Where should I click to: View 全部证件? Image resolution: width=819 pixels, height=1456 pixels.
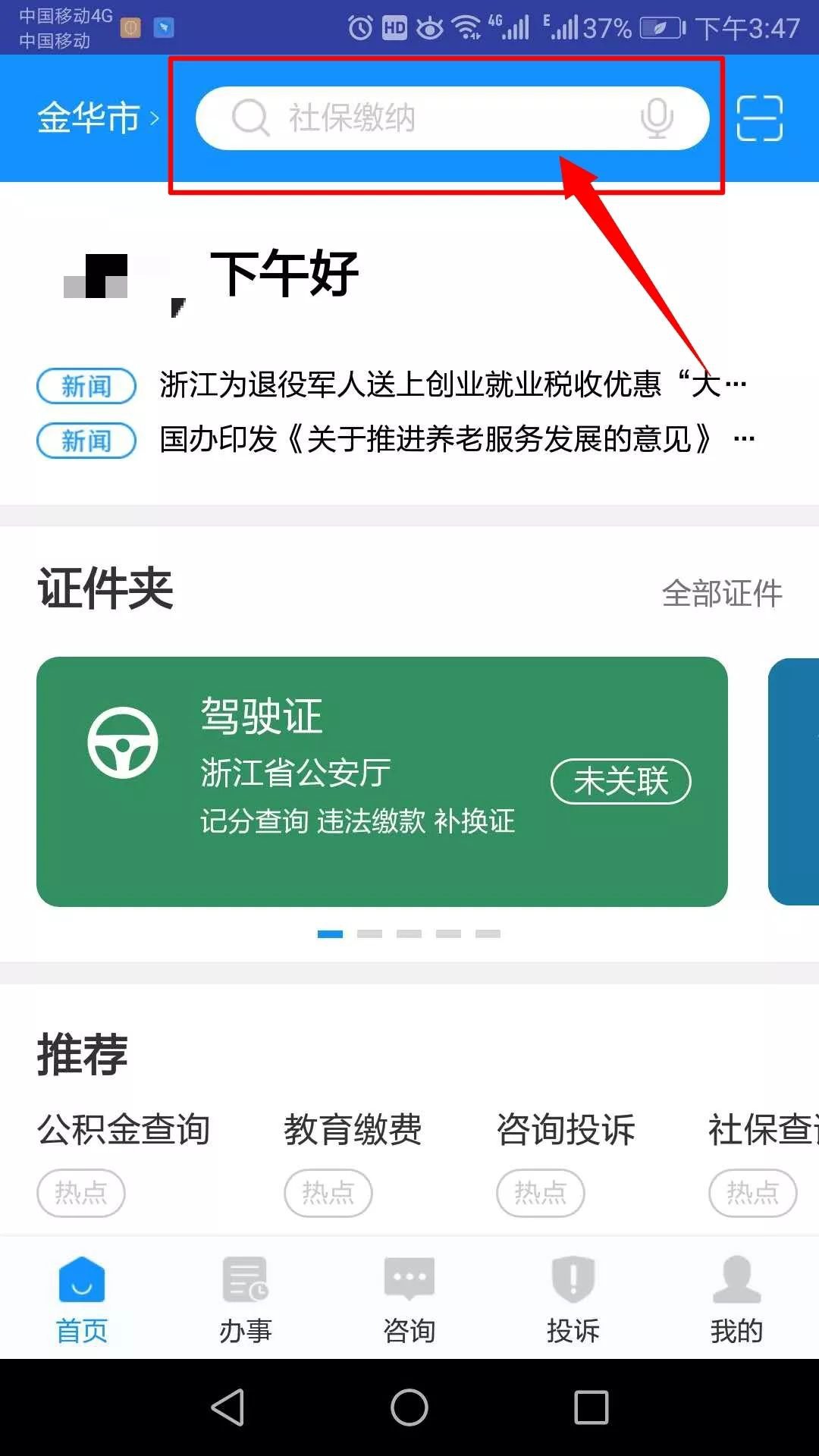722,593
